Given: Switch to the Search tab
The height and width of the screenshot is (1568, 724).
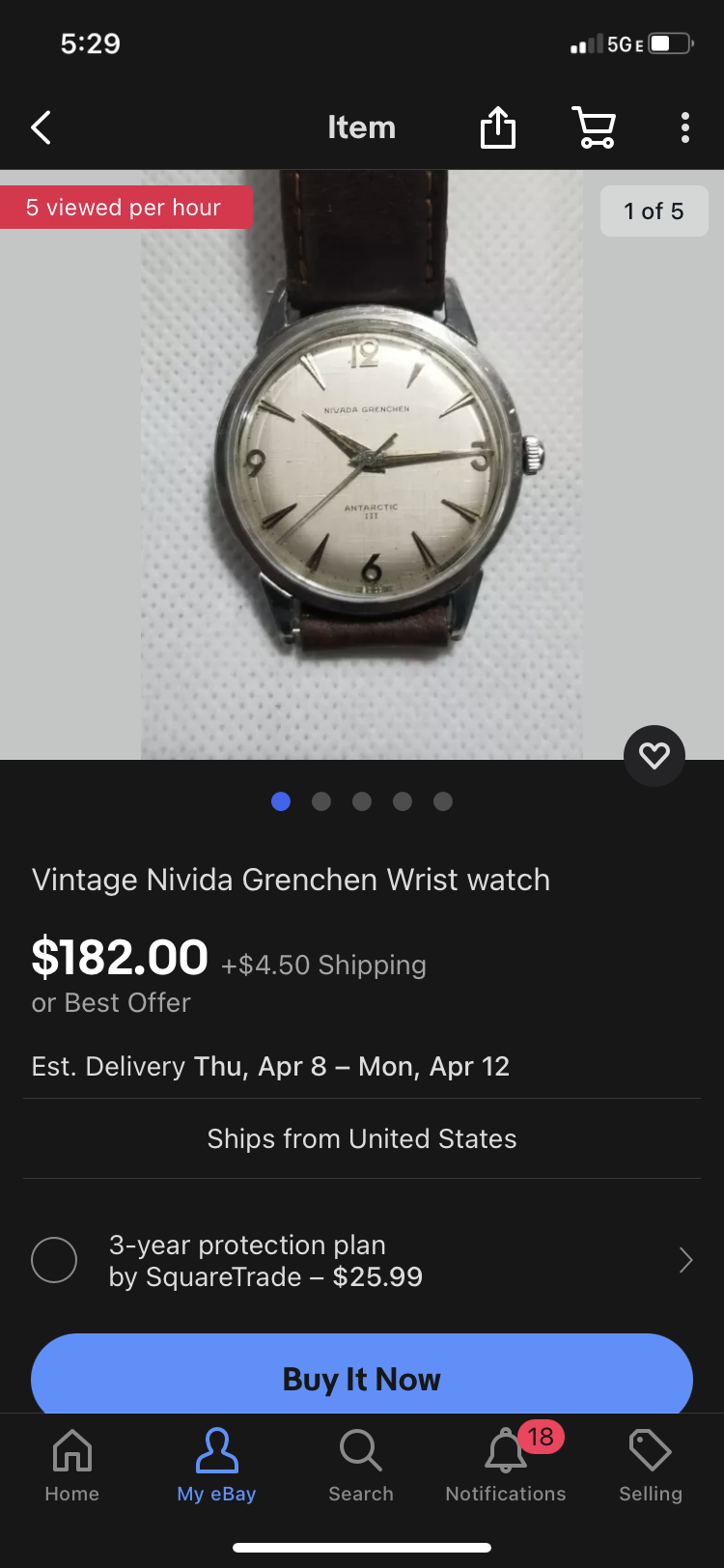Looking at the screenshot, I should click(361, 1466).
